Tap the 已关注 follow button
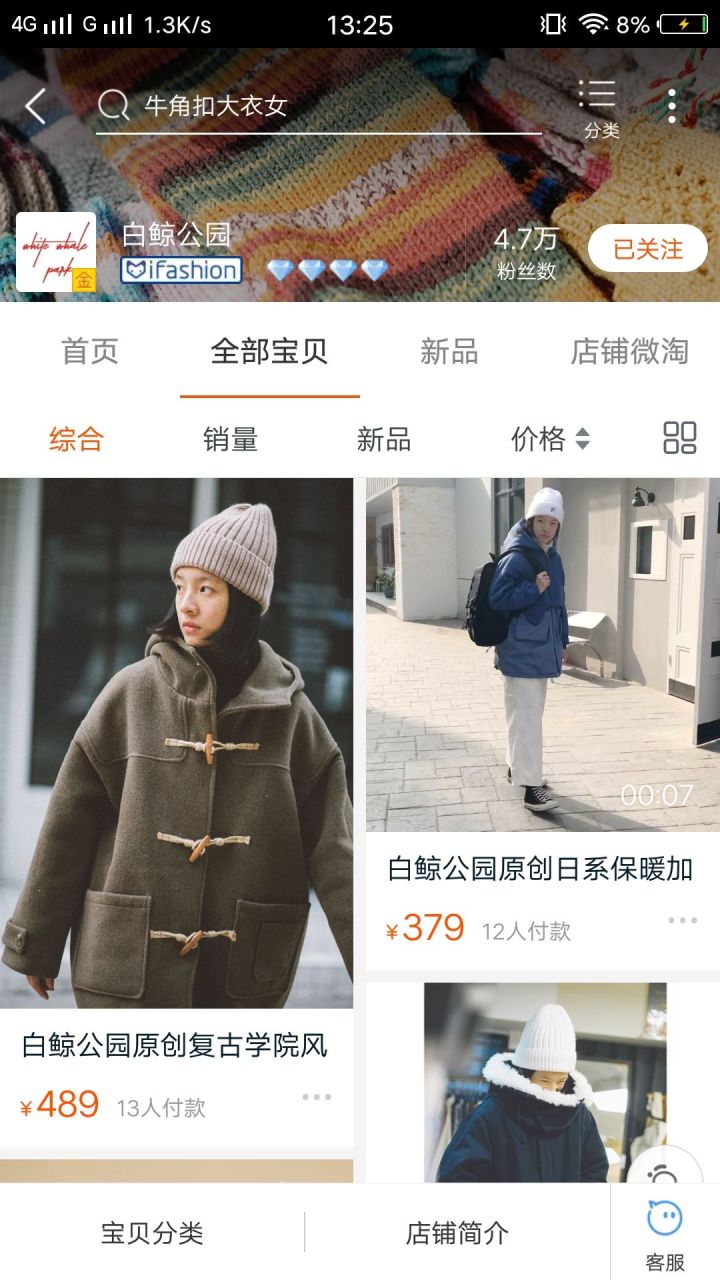This screenshot has width=720, height=1280. coord(647,249)
